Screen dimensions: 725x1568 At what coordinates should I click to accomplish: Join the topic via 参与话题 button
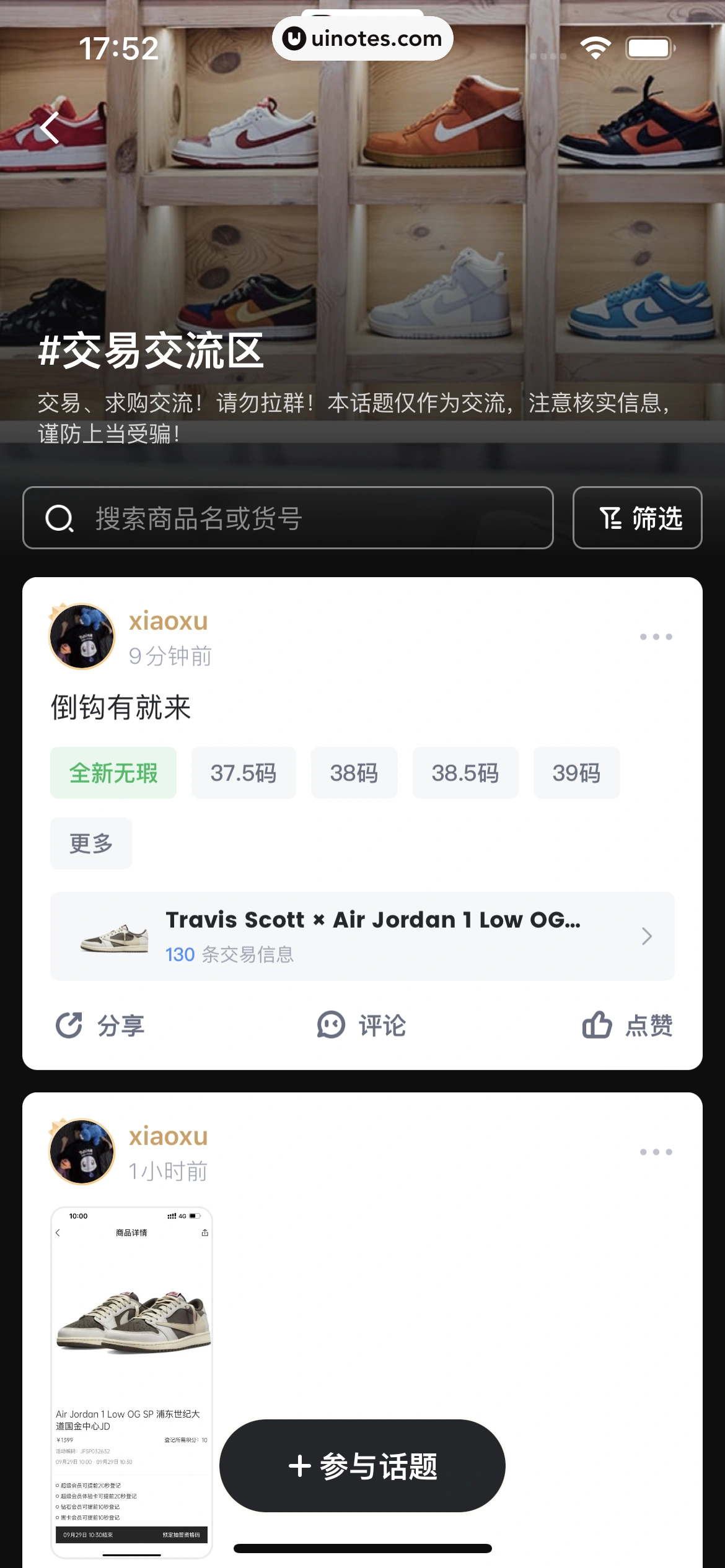[362, 1466]
